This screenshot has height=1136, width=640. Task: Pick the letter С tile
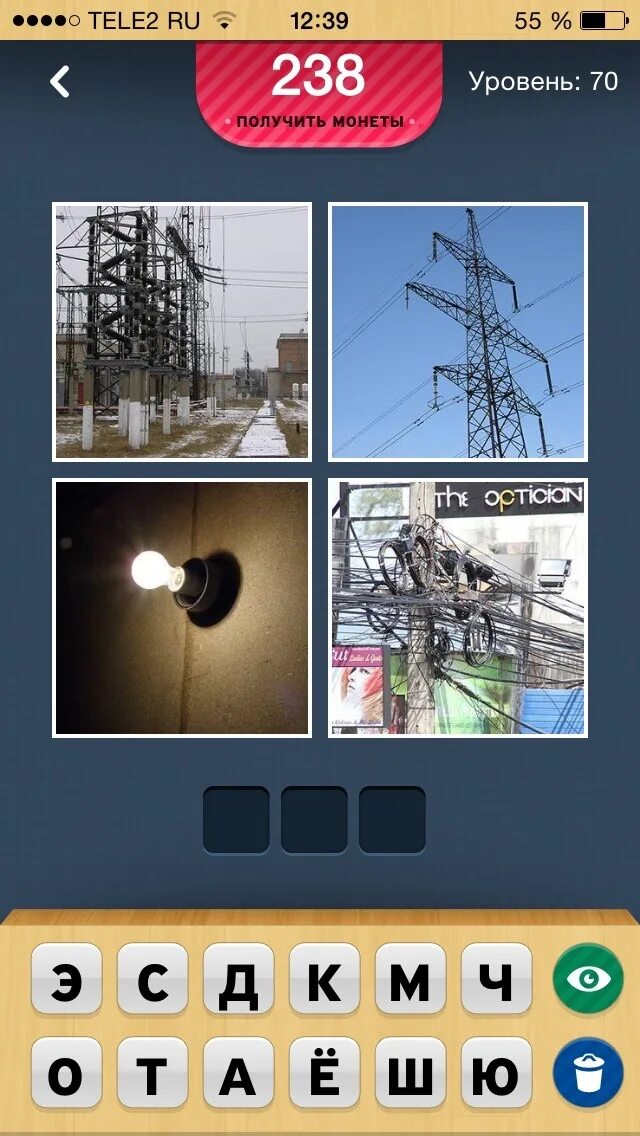152,980
